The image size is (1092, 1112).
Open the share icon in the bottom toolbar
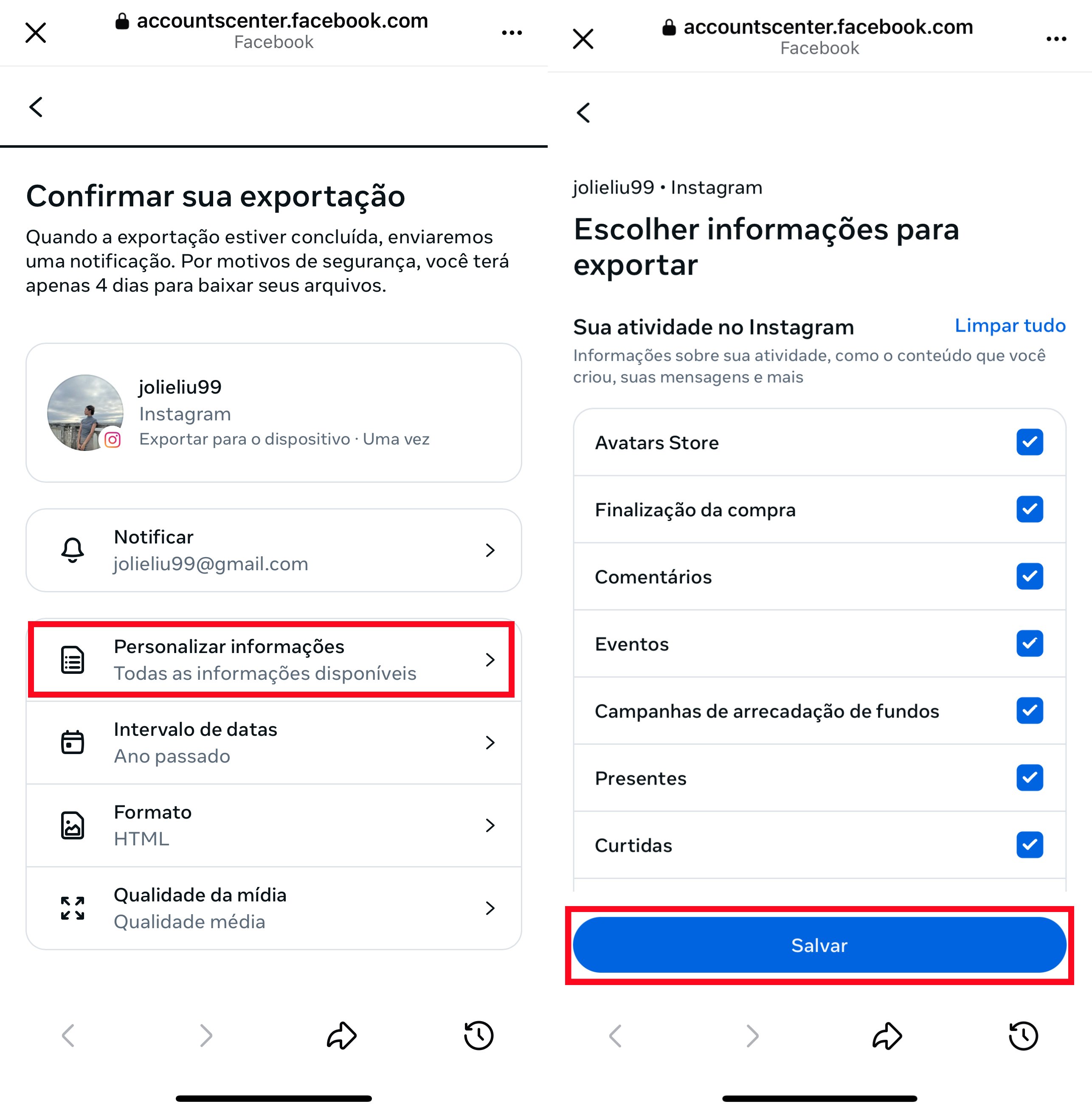342,1036
